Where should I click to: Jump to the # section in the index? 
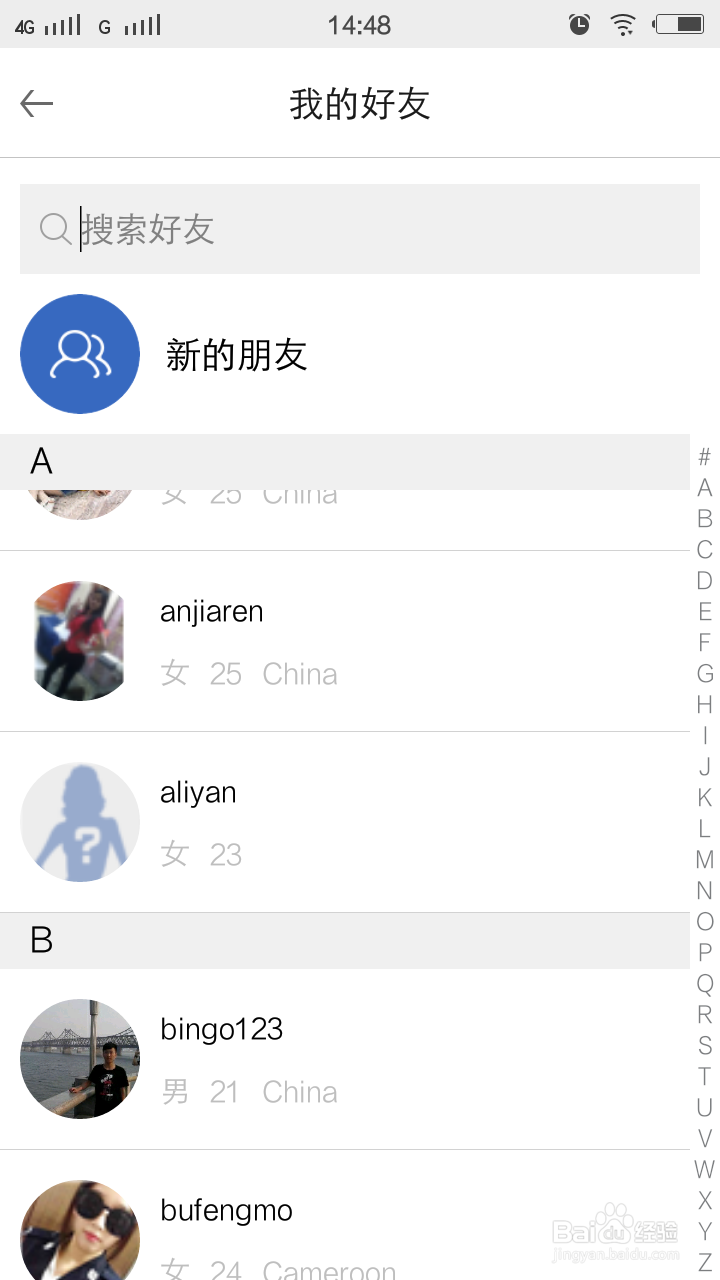pos(703,457)
